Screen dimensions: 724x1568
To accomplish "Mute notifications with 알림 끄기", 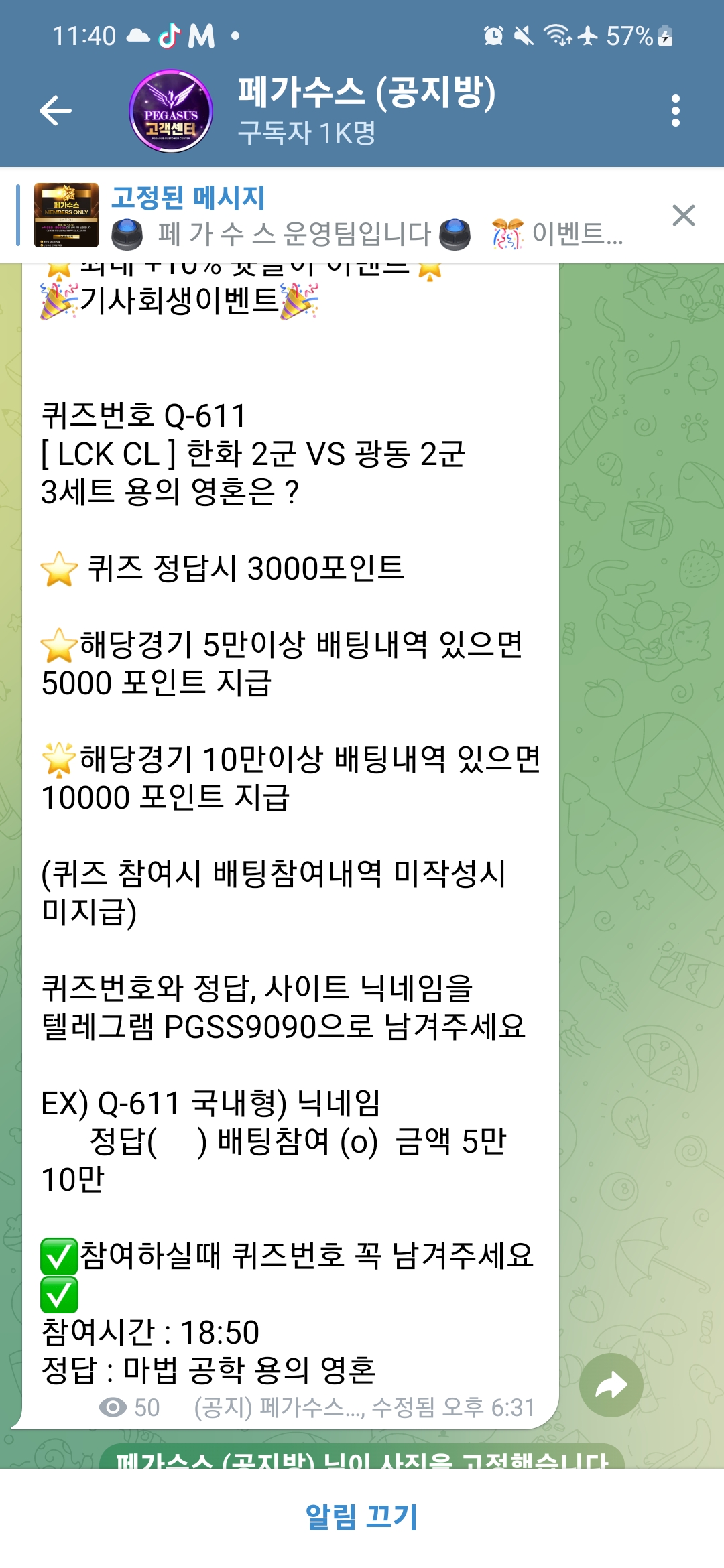I will click(x=362, y=1518).
